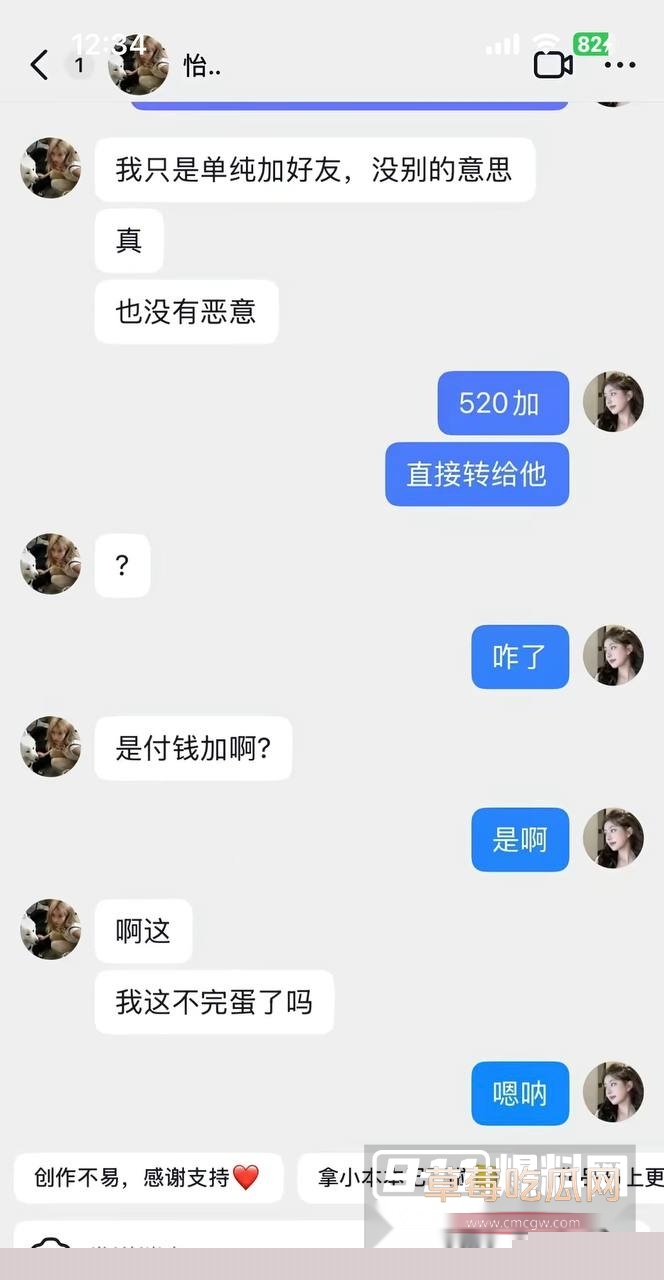Open sender's avatar beside 是付钱加啊?
664x1280 pixels.
(51, 747)
